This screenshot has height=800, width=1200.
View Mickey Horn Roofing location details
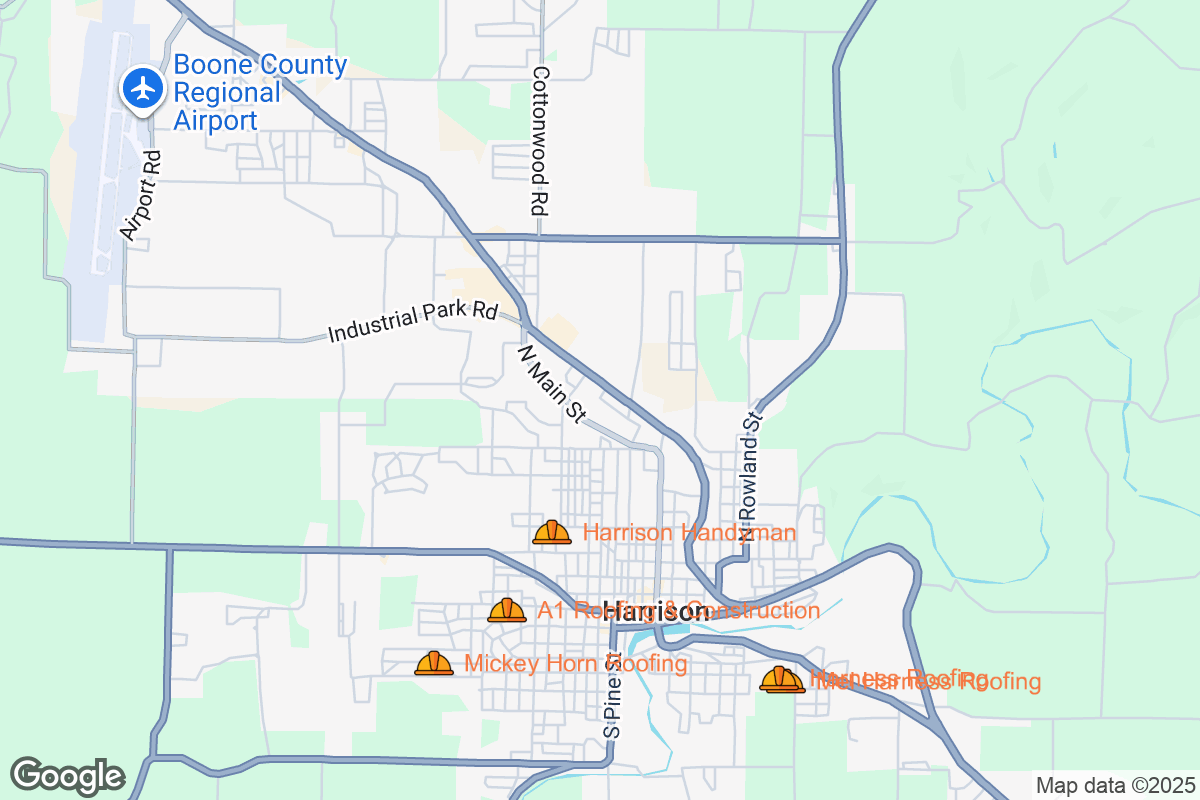tap(434, 663)
